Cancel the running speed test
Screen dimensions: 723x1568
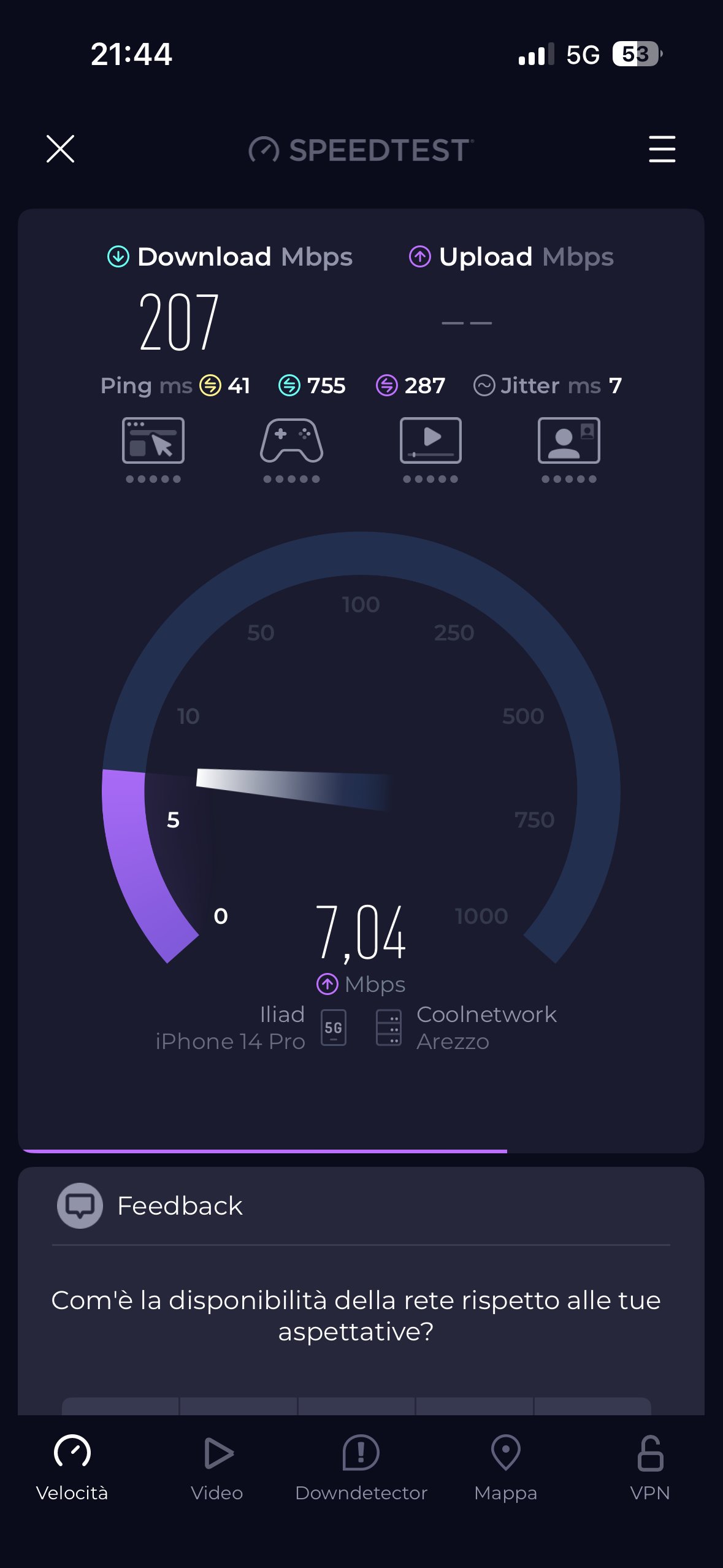60,149
